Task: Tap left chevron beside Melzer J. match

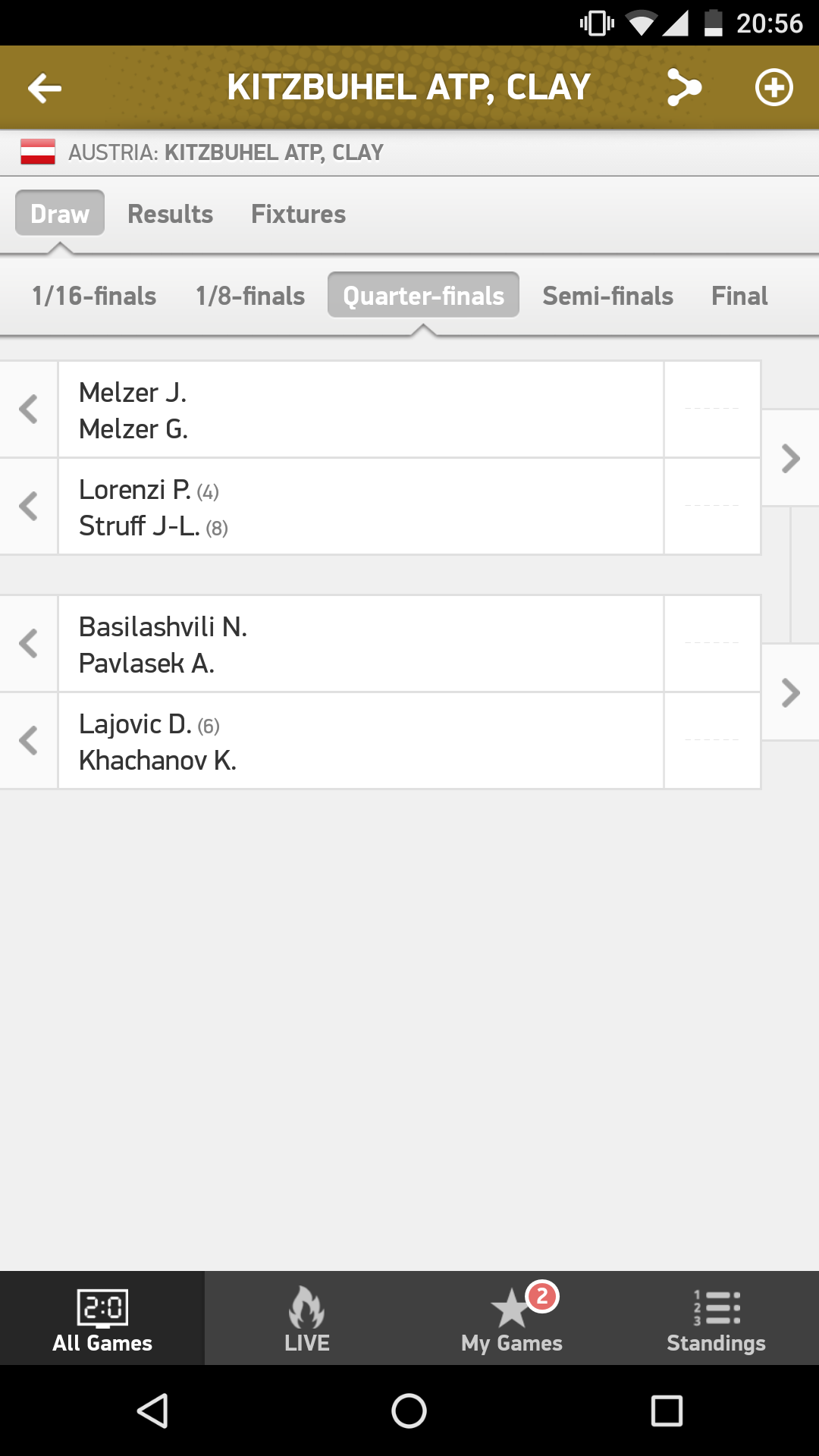Action: tap(29, 410)
